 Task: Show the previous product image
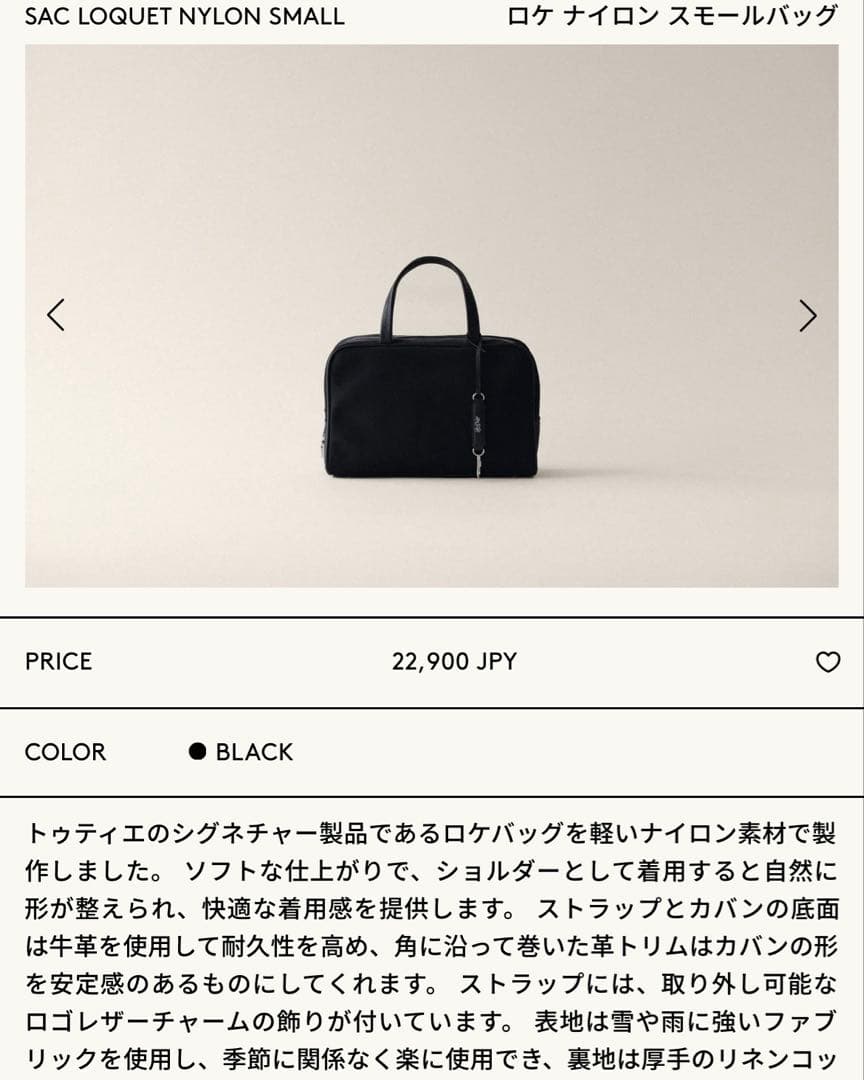tap(56, 315)
